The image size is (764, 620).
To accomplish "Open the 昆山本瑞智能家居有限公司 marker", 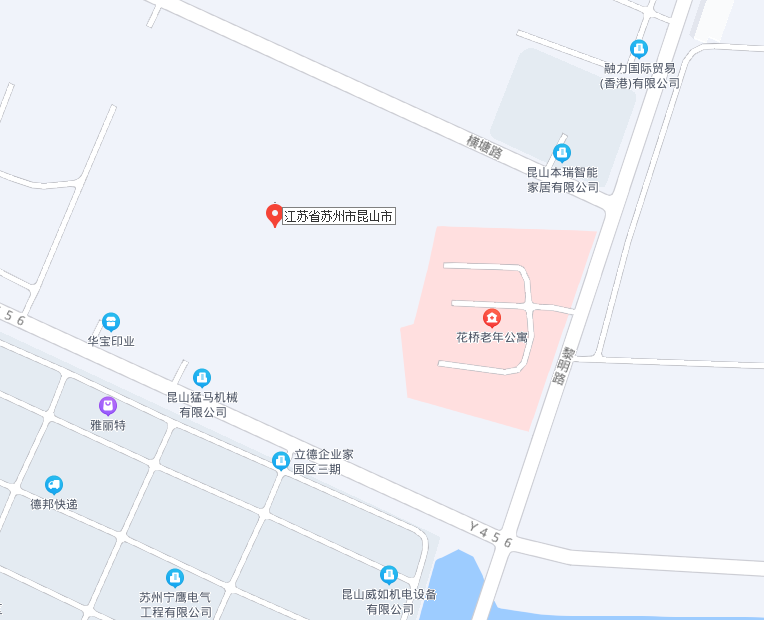I will tap(562, 153).
